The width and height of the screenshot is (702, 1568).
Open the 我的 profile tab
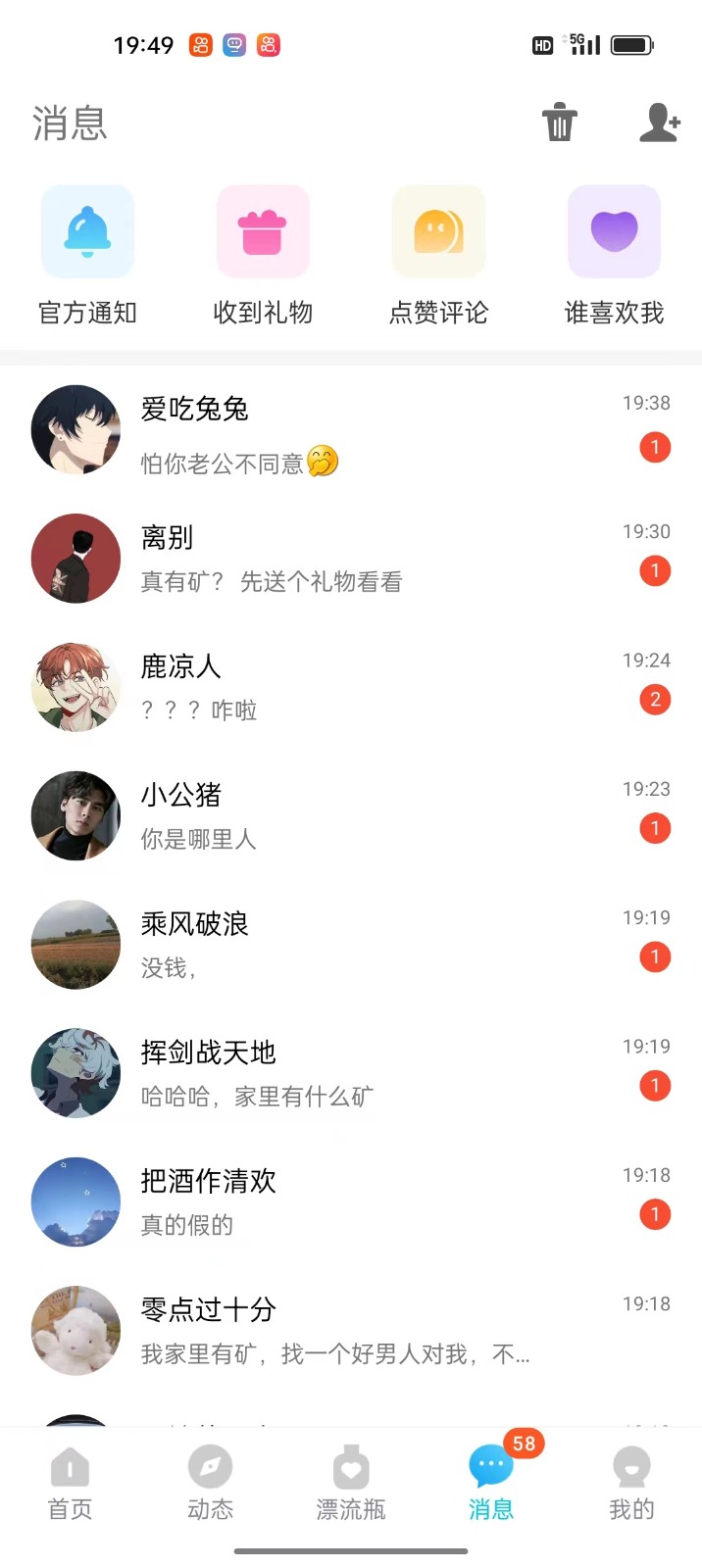coord(631,1485)
